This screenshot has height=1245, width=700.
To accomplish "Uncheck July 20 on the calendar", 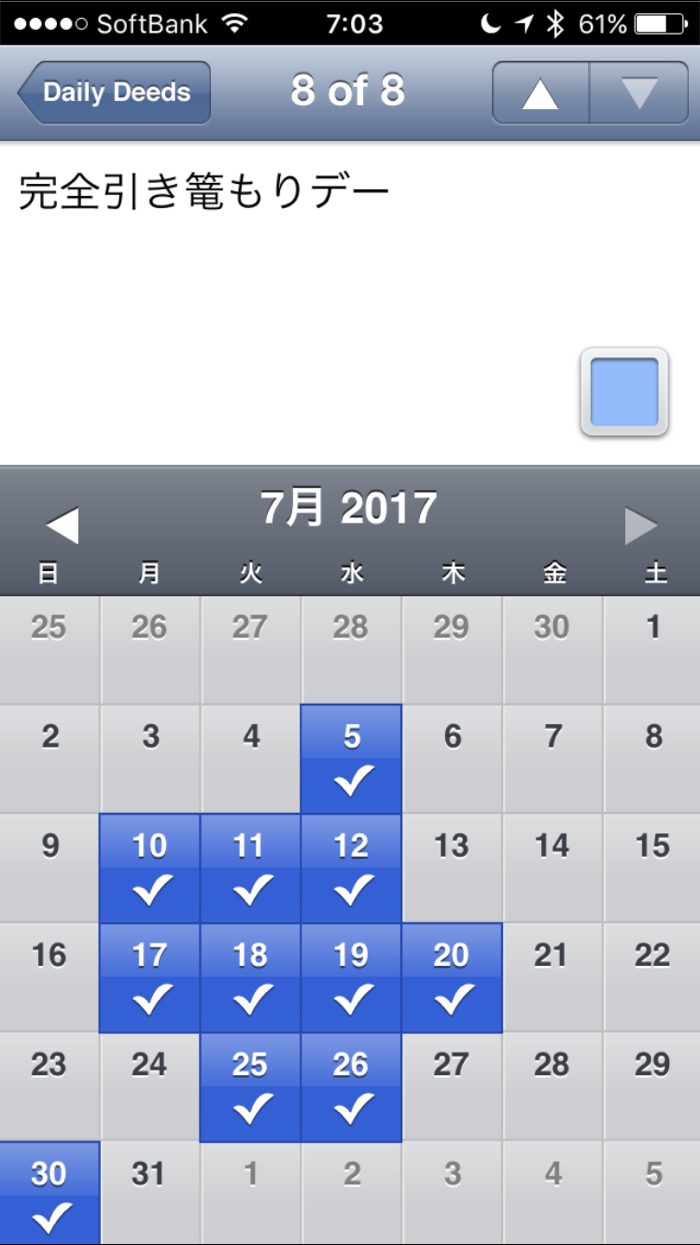I will 452,977.
